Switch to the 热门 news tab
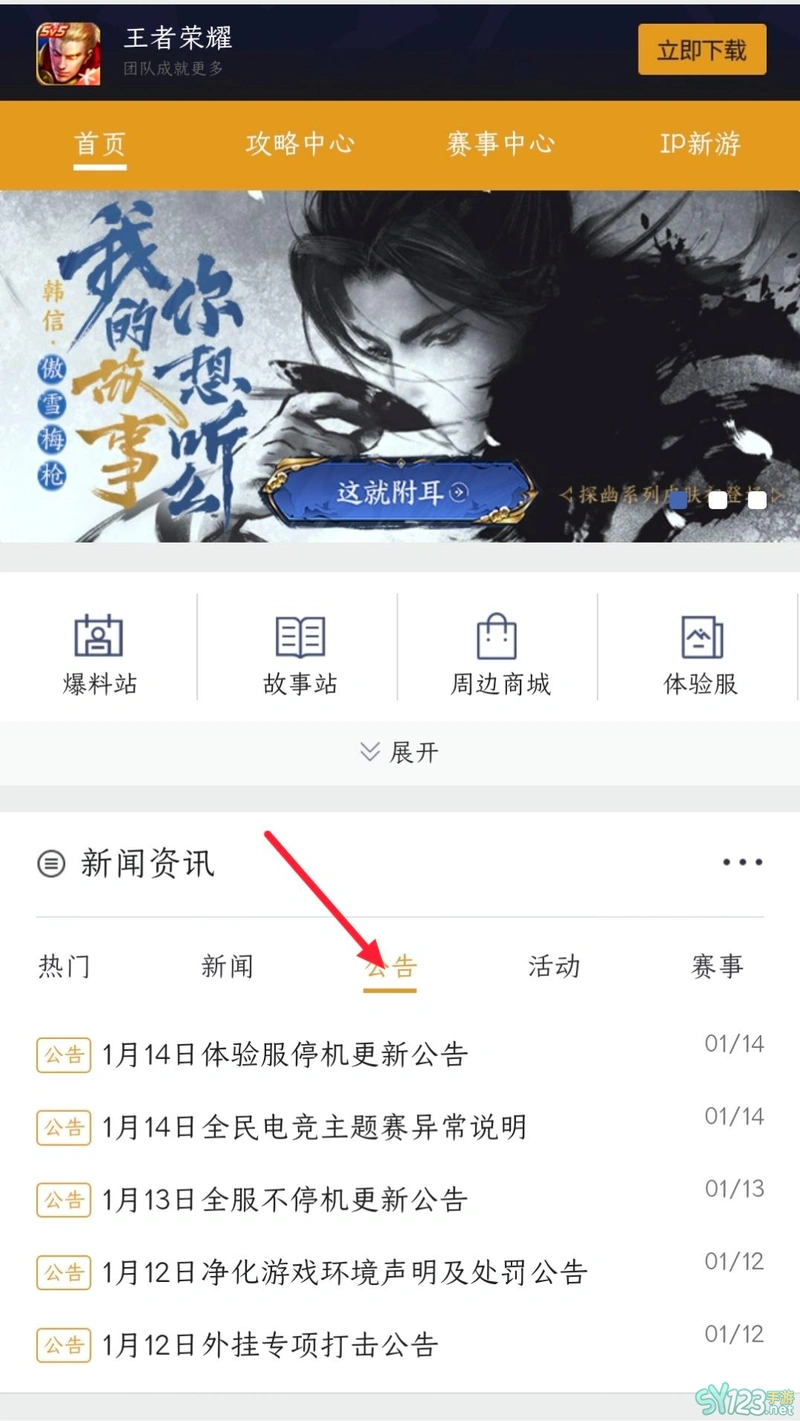This screenshot has width=800, height=1421. click(64, 966)
